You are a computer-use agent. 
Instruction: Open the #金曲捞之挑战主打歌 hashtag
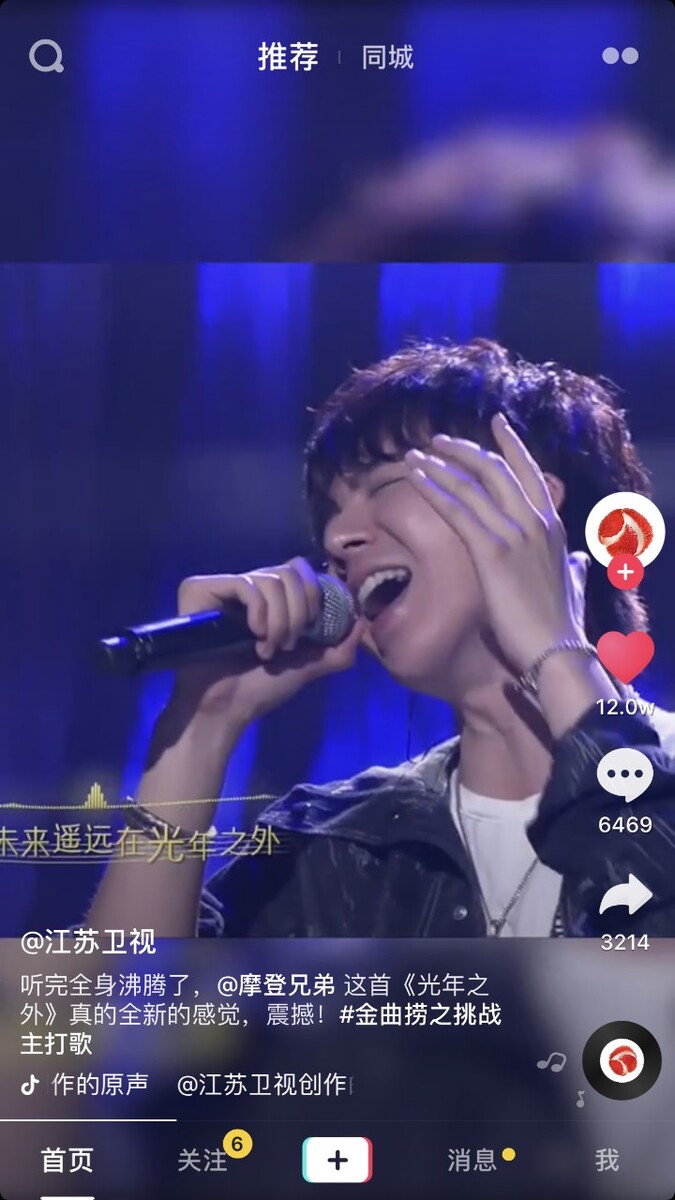(x=420, y=1015)
